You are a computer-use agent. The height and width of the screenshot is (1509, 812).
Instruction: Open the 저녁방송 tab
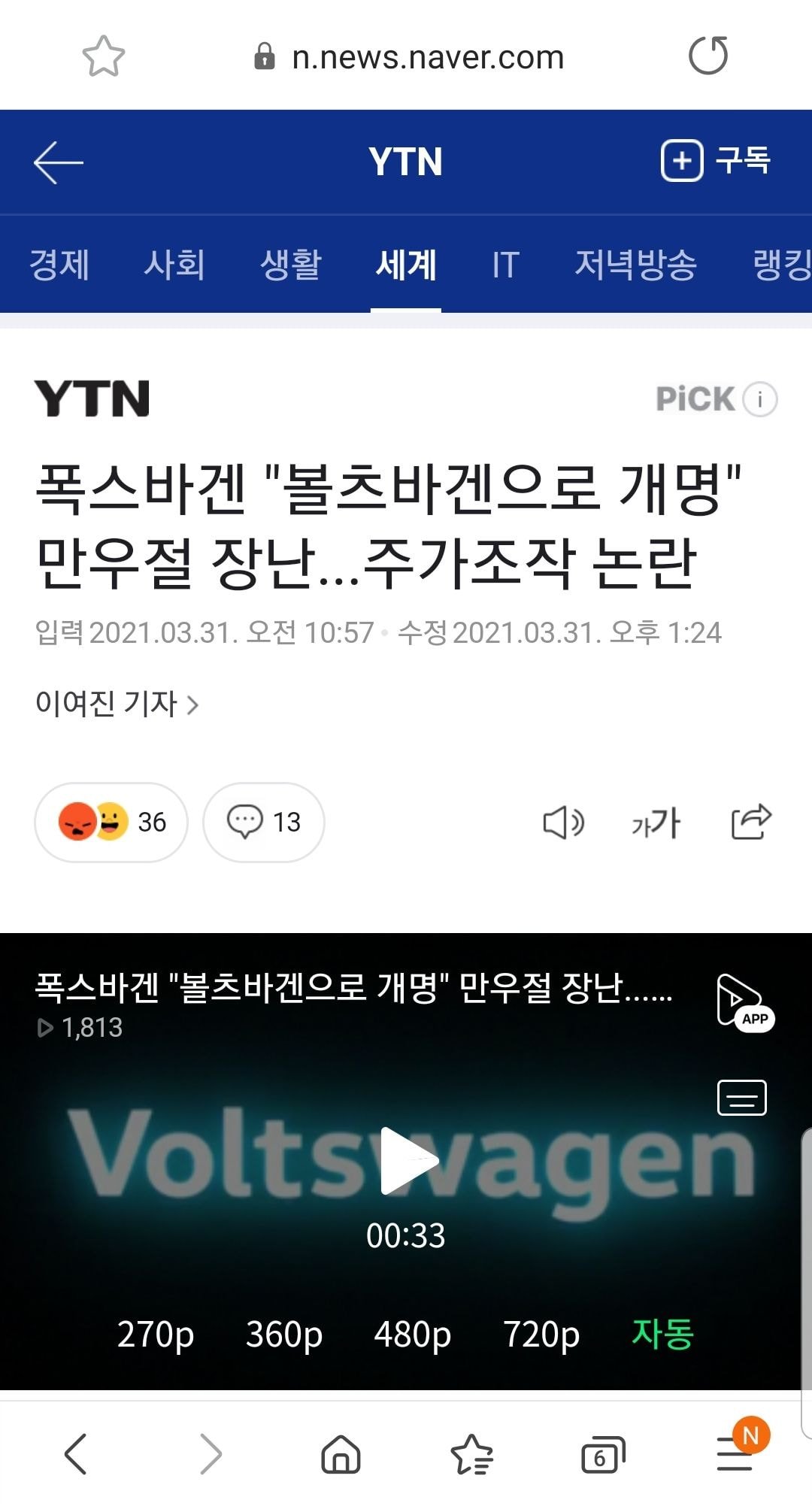point(635,265)
